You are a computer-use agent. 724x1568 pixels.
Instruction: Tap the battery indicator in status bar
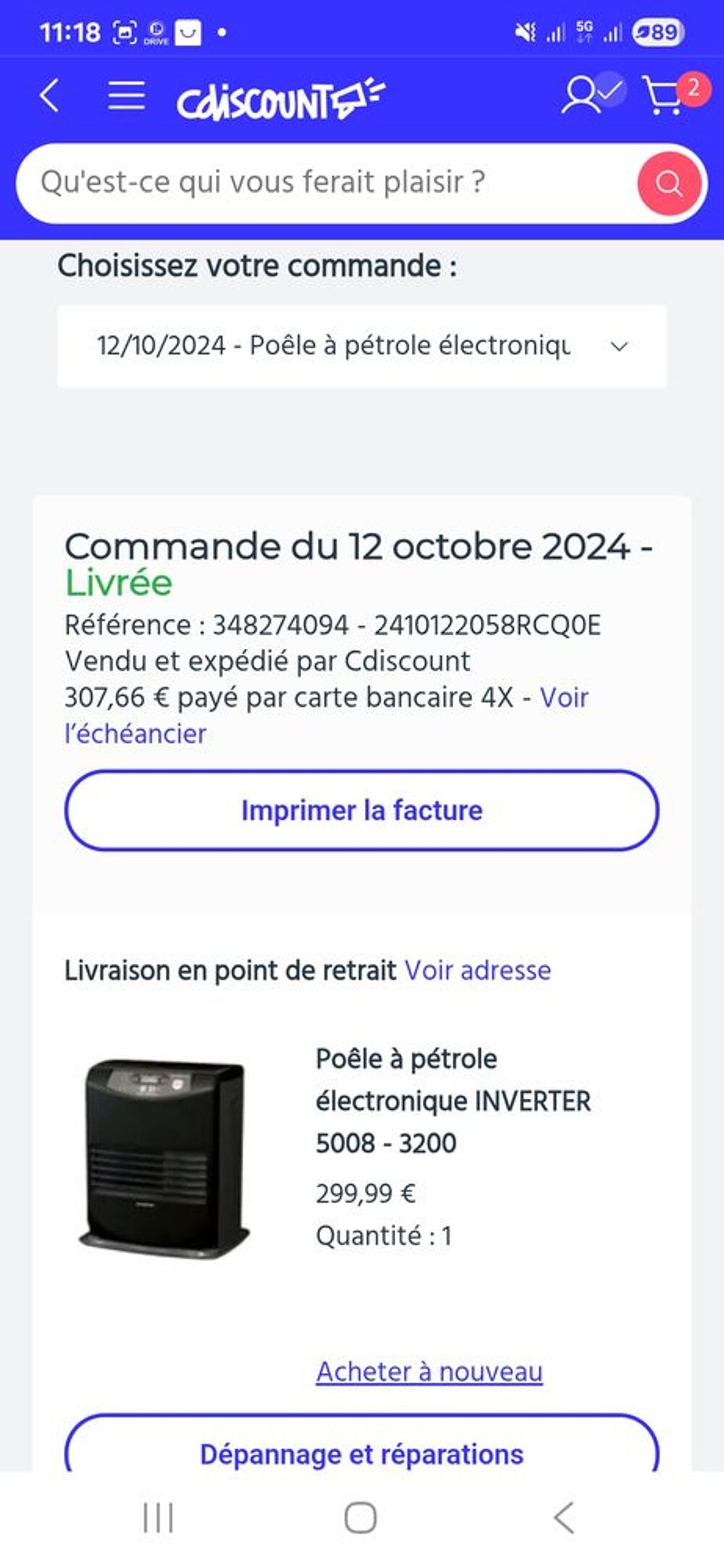657,32
